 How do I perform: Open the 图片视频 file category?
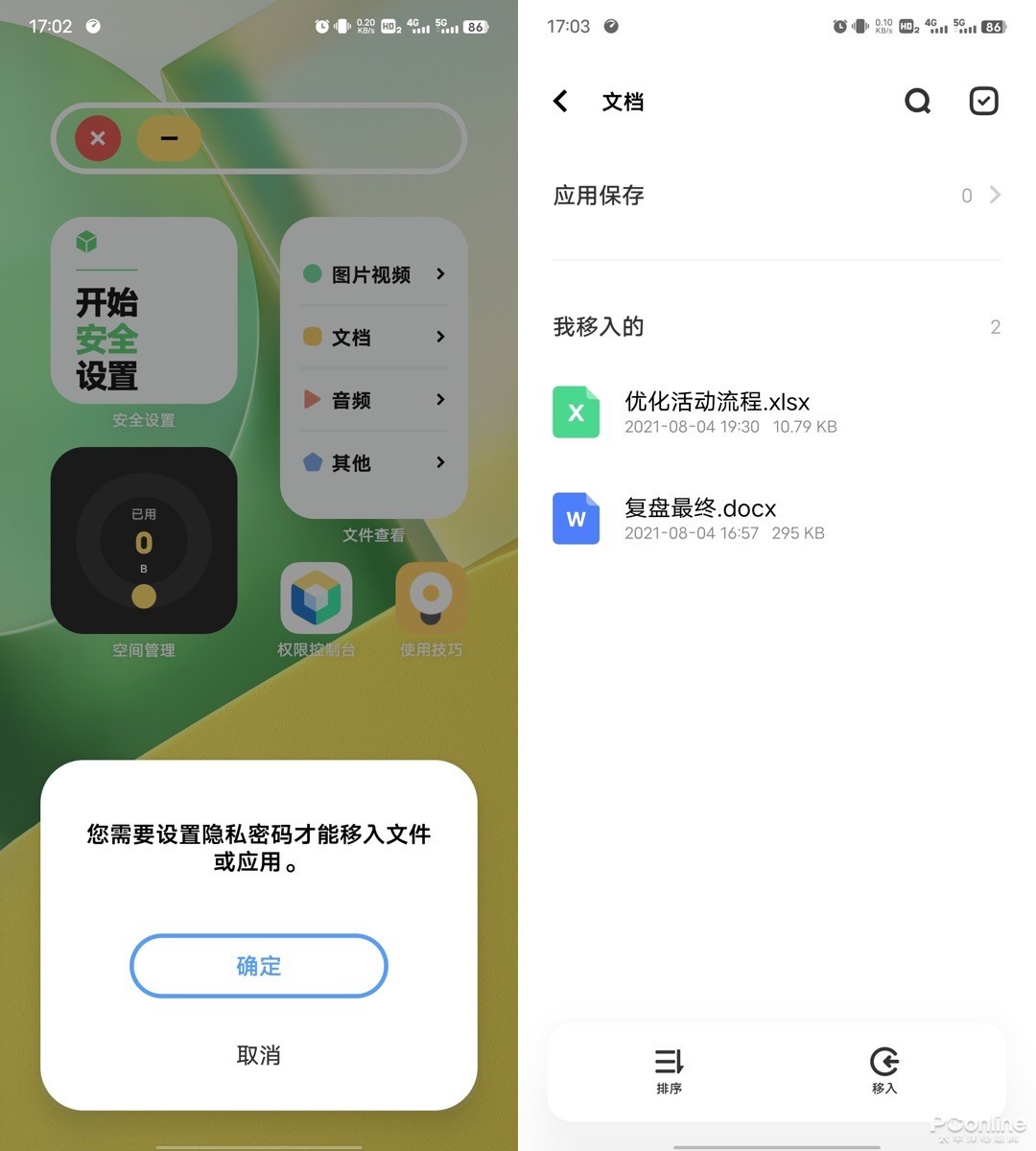click(x=373, y=274)
